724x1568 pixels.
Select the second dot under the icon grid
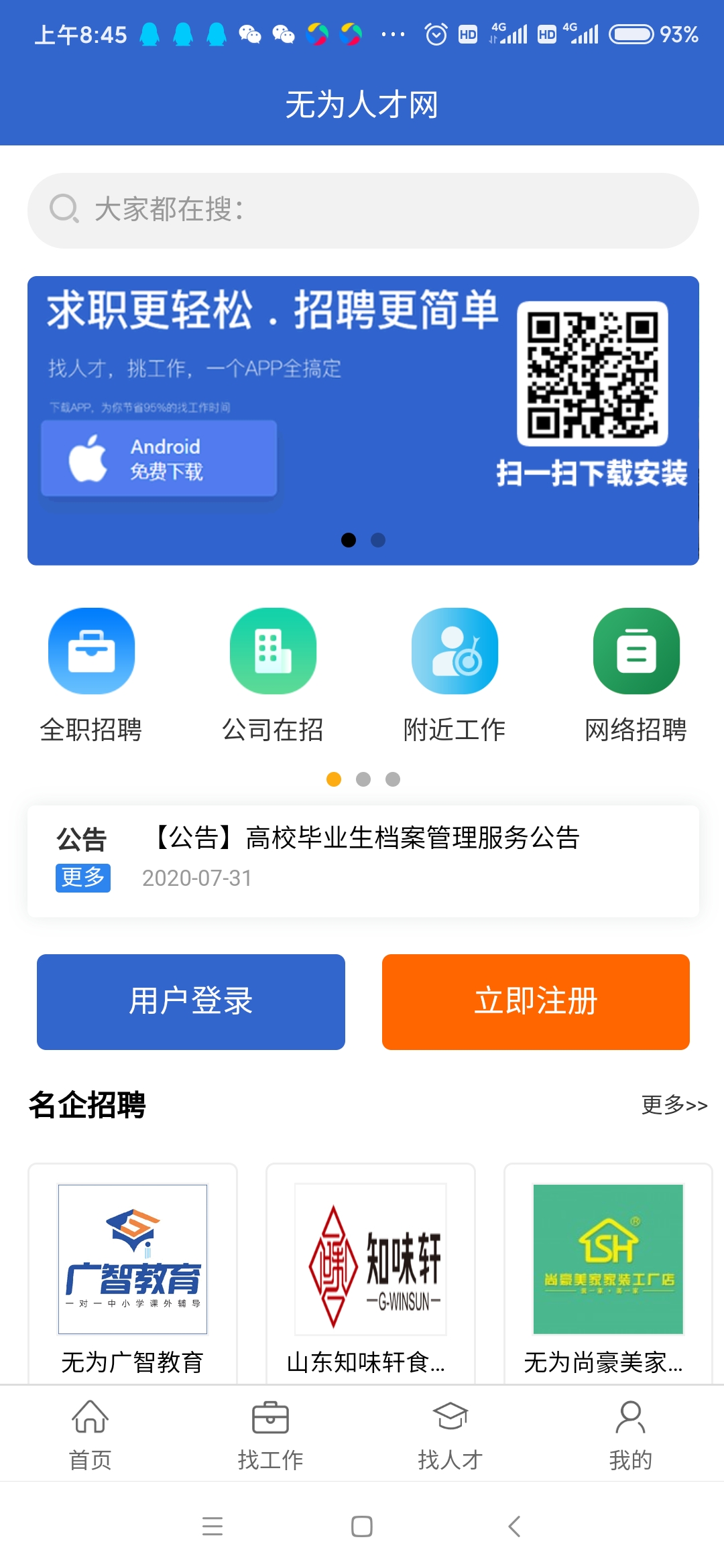(x=363, y=779)
